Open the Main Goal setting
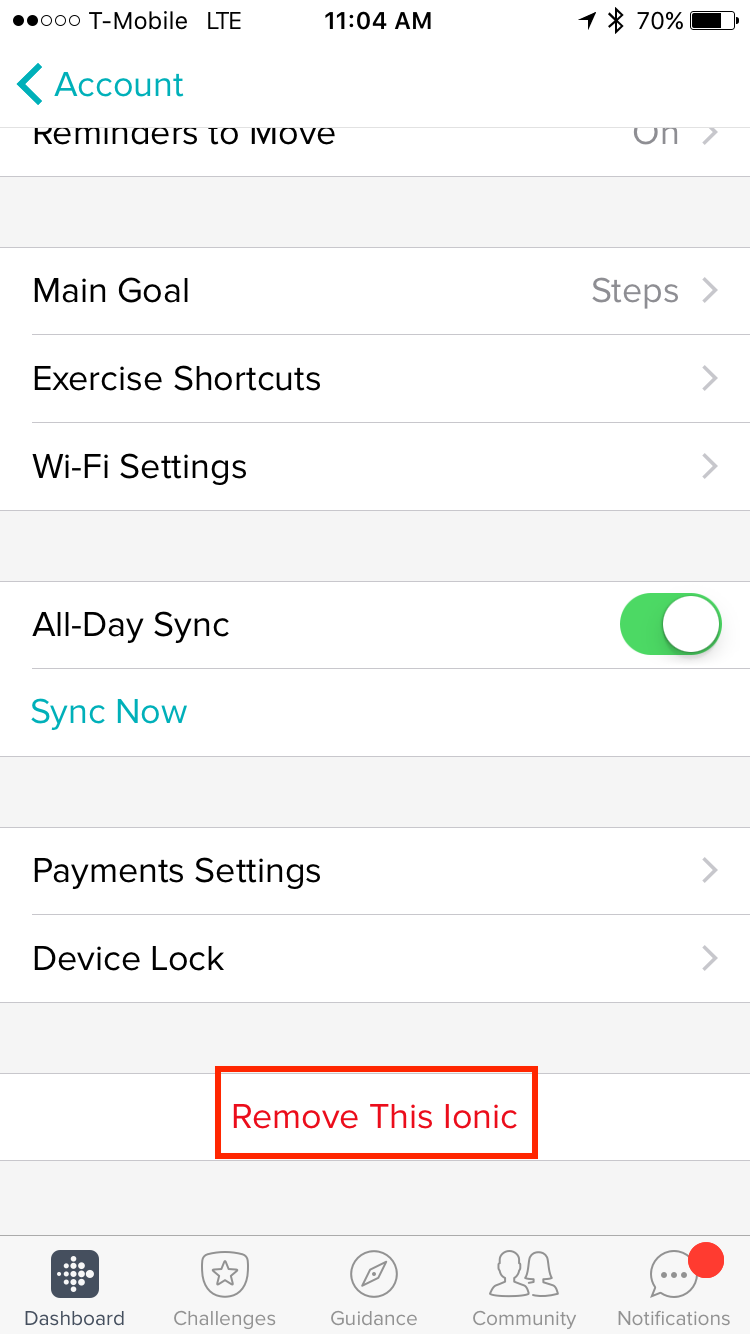 [x=375, y=291]
